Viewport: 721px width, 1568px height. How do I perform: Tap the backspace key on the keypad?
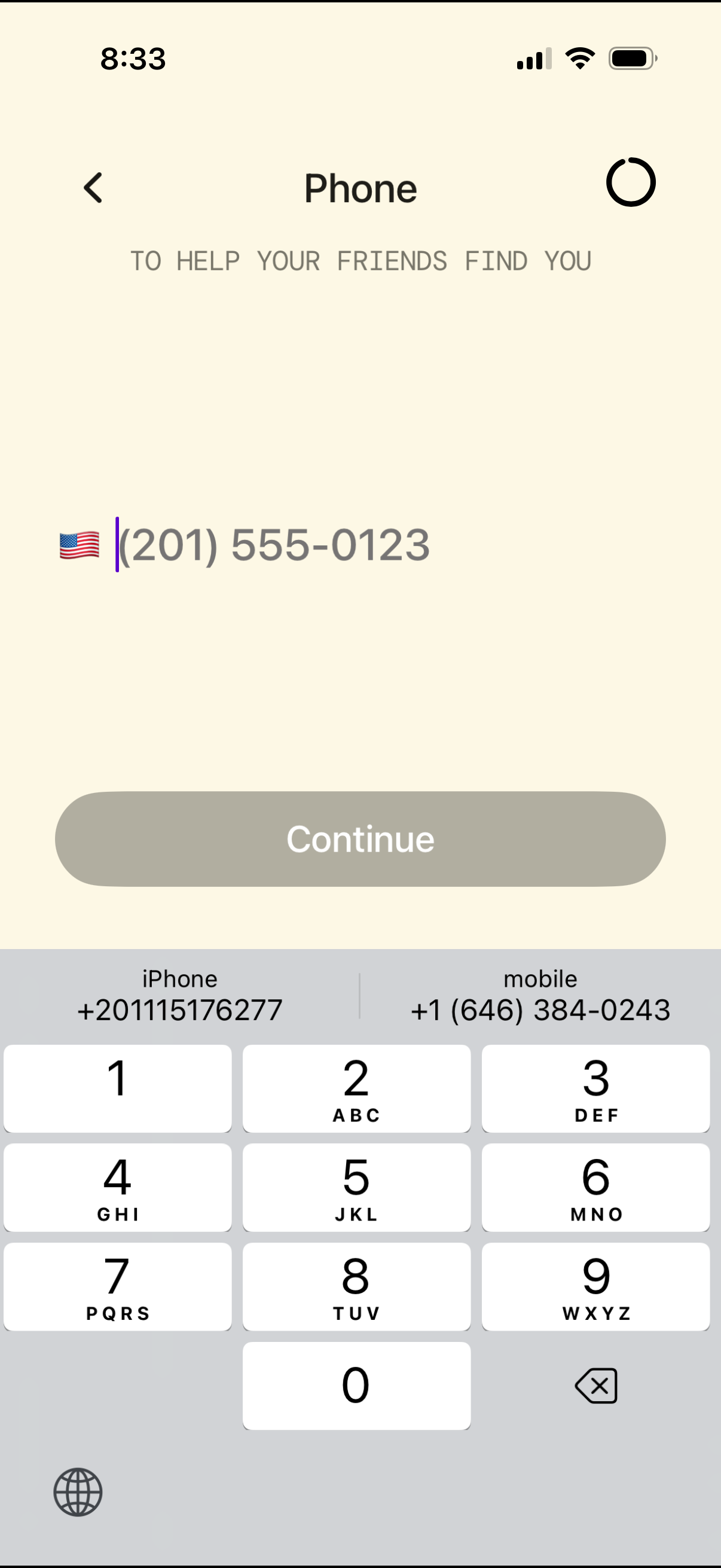click(x=595, y=1384)
